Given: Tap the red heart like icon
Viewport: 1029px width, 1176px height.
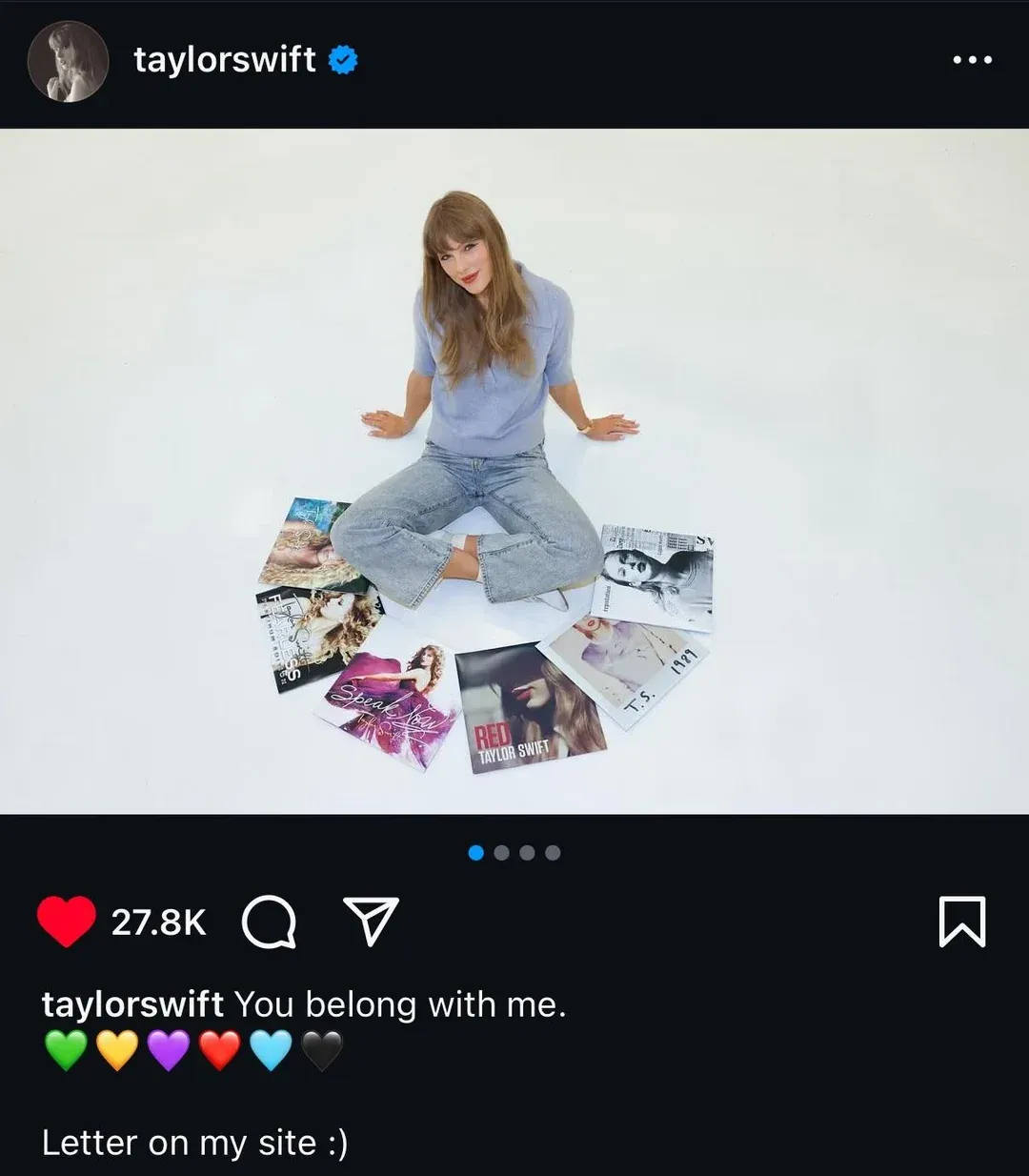Looking at the screenshot, I should pyautogui.click(x=66, y=922).
